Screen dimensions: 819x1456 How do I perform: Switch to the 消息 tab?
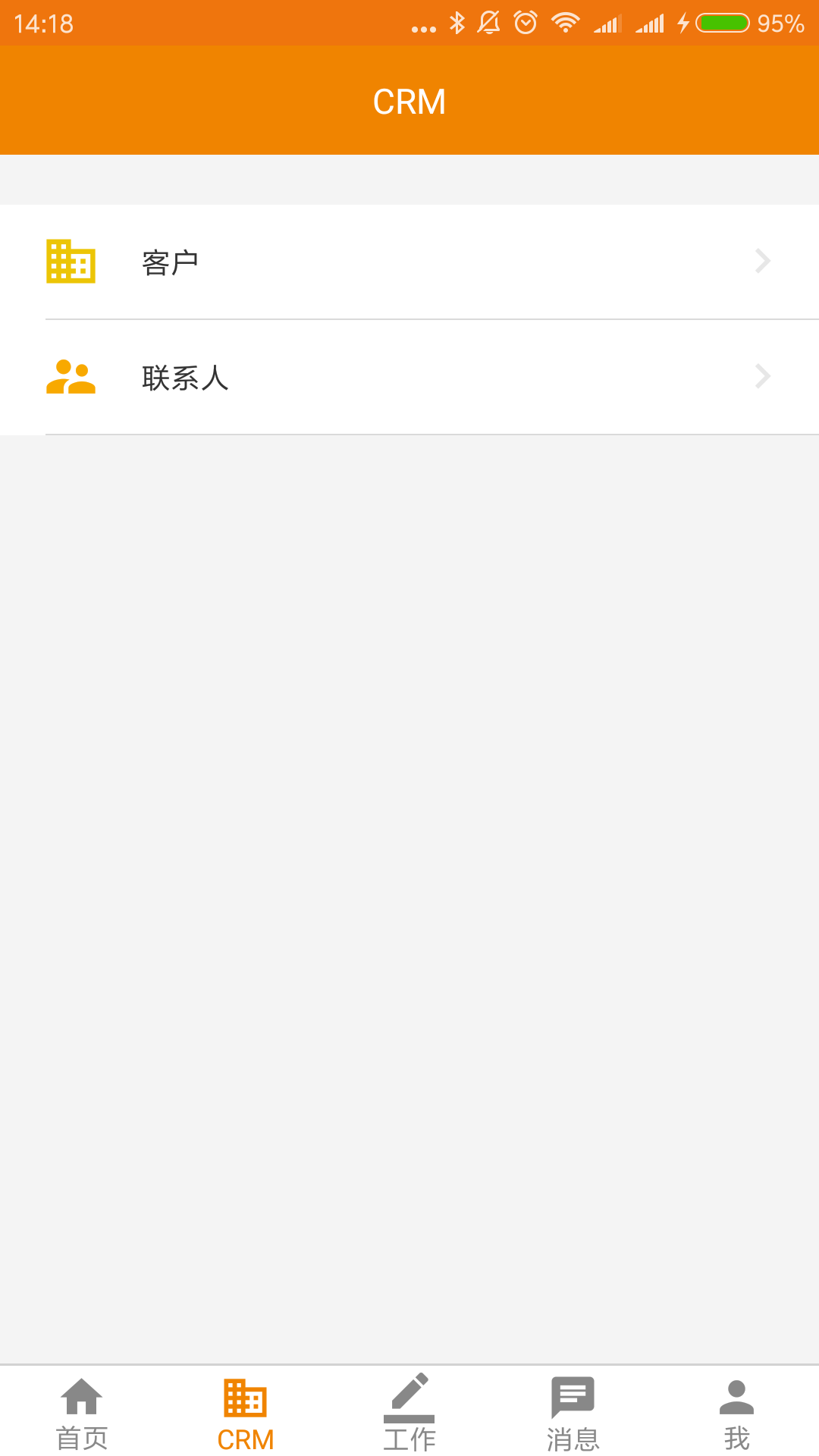[x=573, y=1437]
